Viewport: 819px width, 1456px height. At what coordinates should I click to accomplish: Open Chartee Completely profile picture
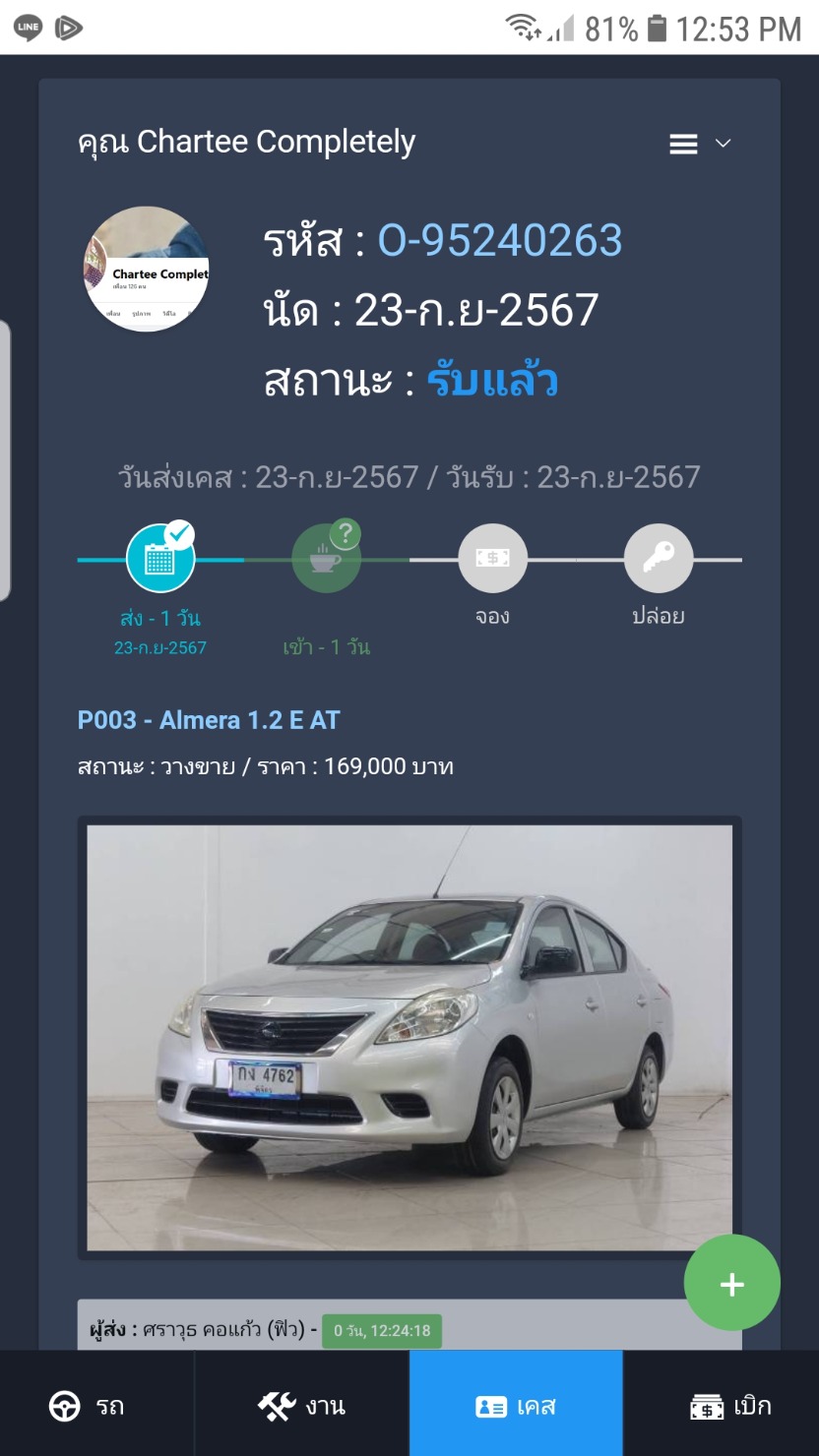[148, 268]
